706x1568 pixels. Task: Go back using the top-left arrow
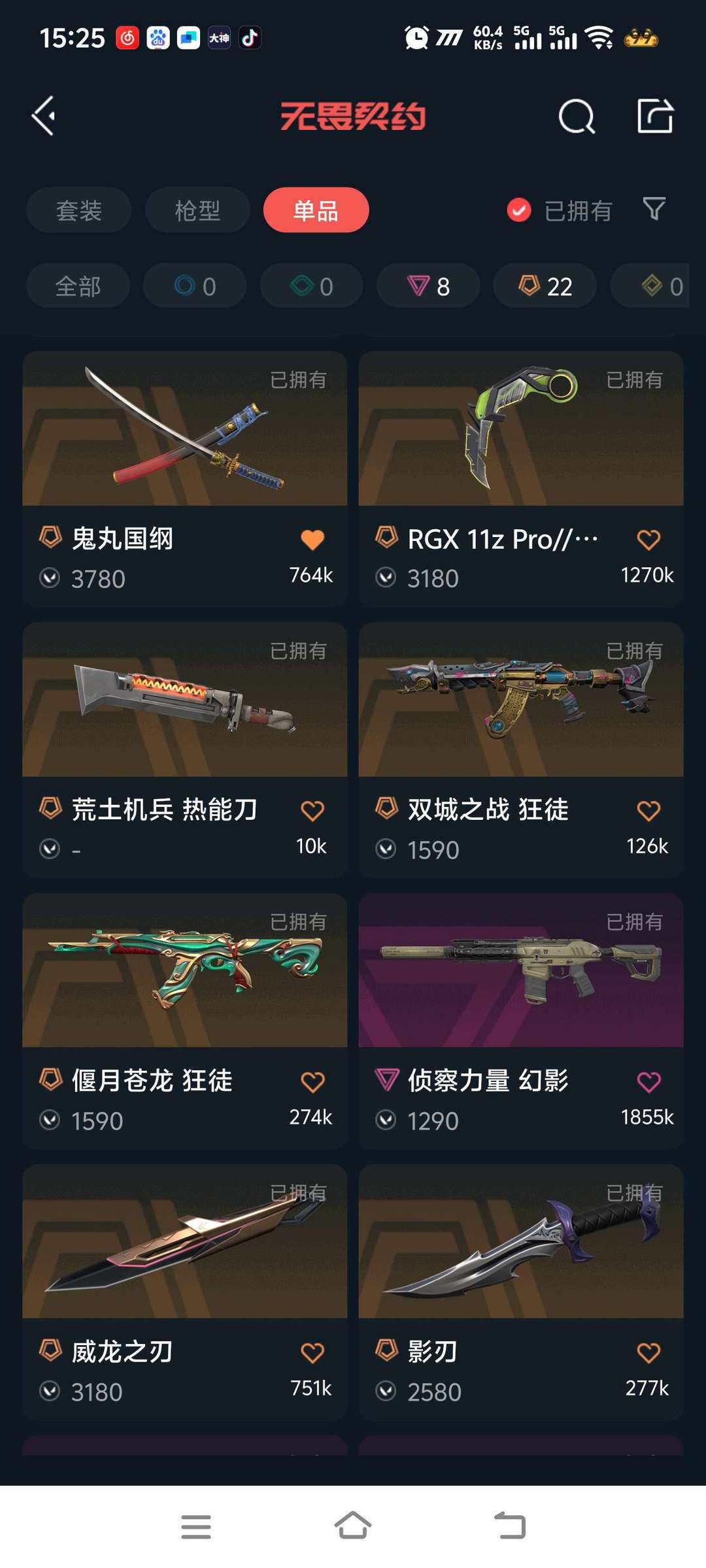tap(44, 116)
